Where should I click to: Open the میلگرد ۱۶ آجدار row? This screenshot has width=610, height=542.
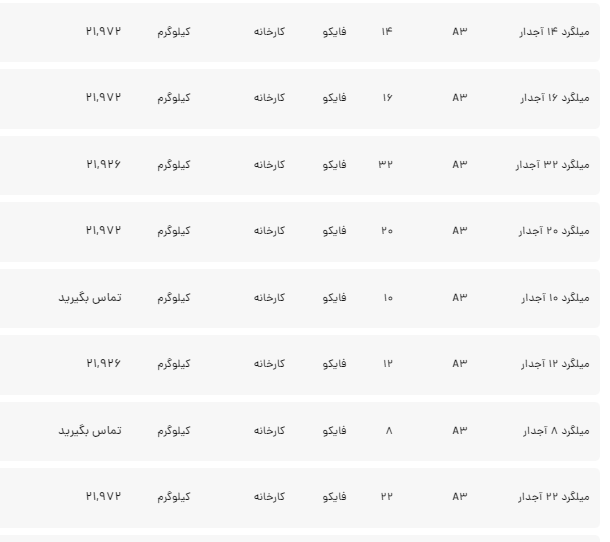(554, 98)
